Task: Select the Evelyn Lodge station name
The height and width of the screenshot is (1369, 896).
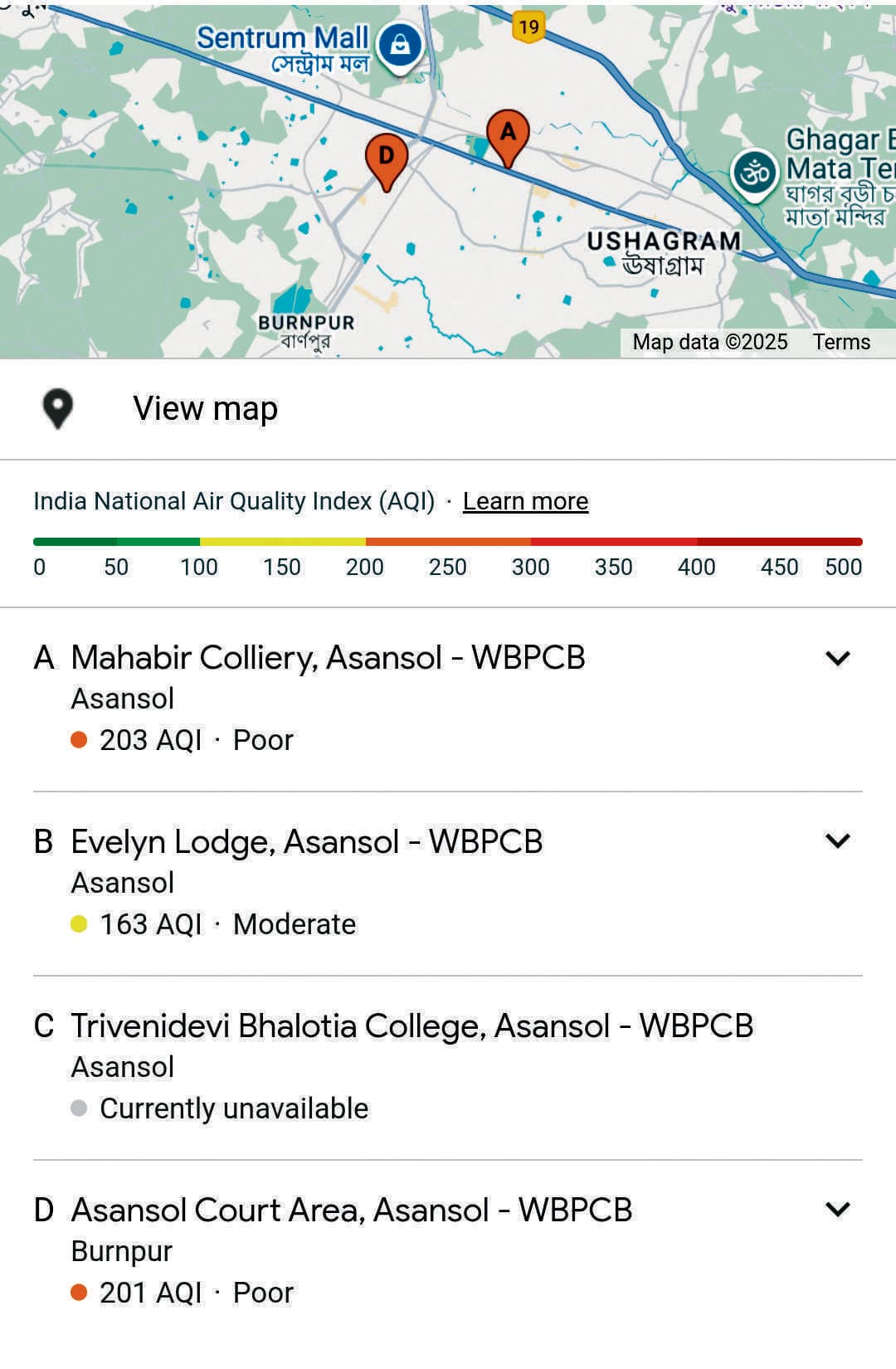Action: point(307,840)
